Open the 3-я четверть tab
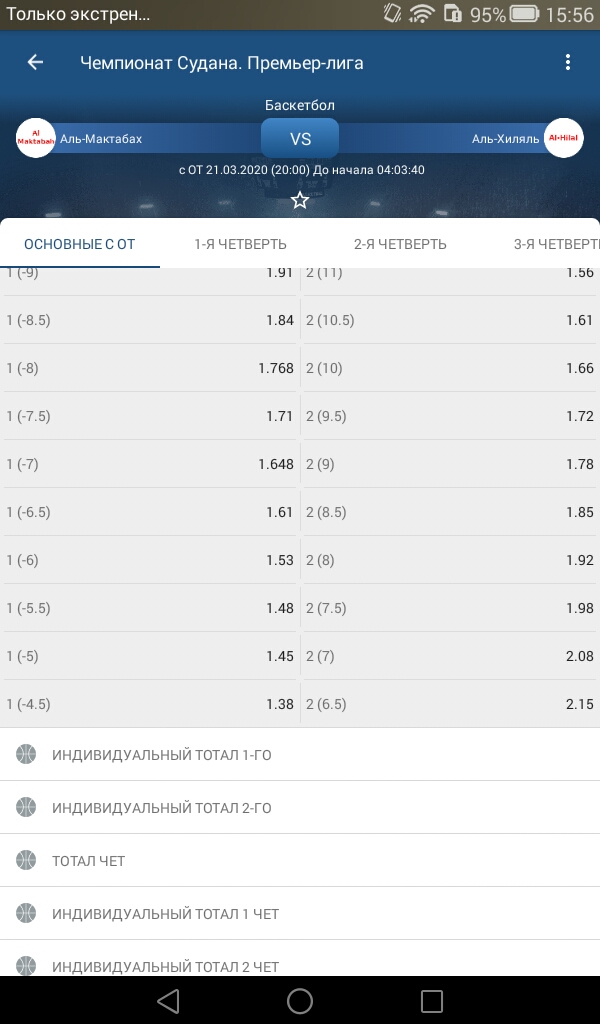The image size is (600, 1024). (x=556, y=244)
